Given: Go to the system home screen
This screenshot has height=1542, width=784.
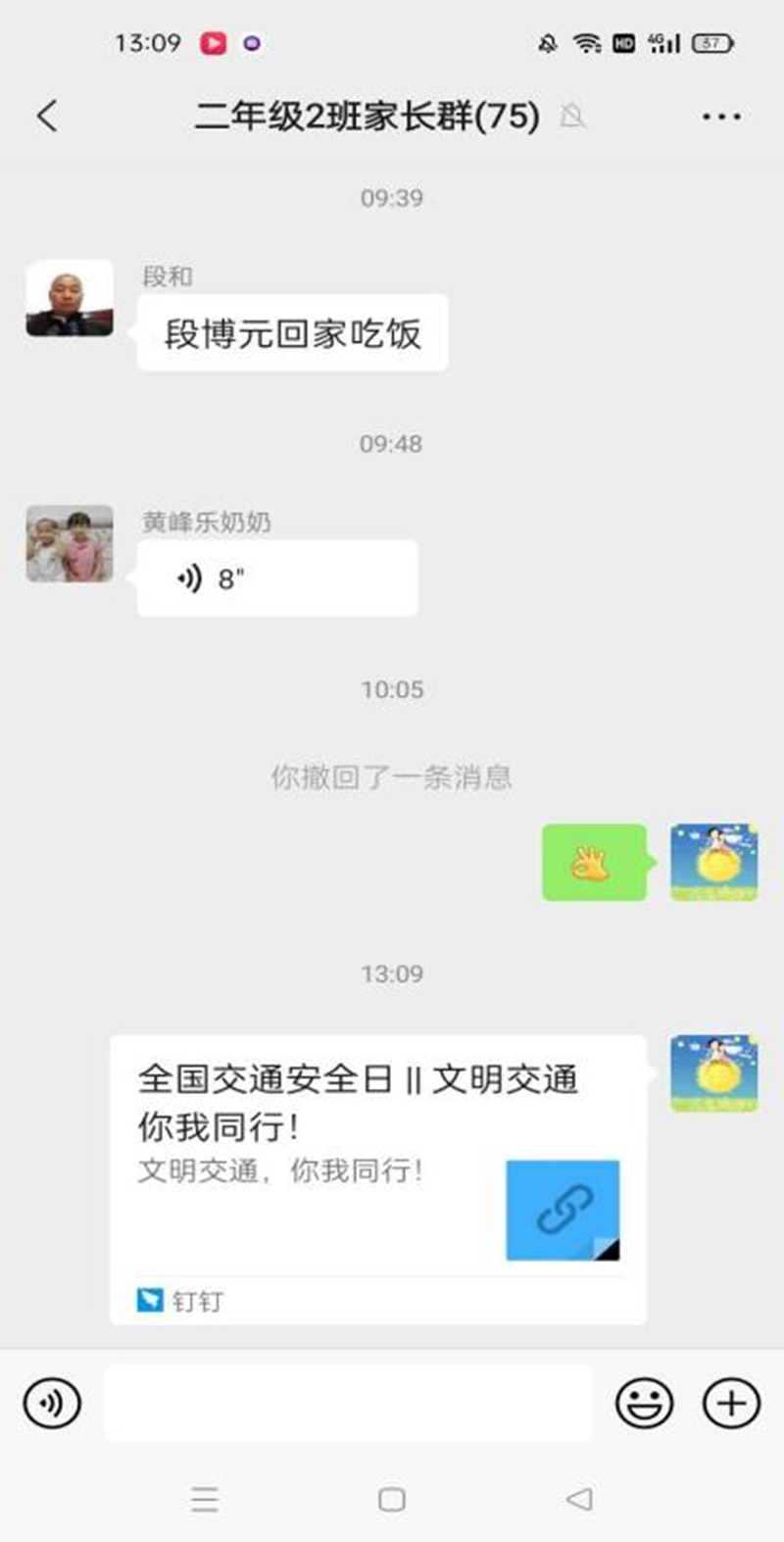Looking at the screenshot, I should pyautogui.click(x=392, y=1499).
